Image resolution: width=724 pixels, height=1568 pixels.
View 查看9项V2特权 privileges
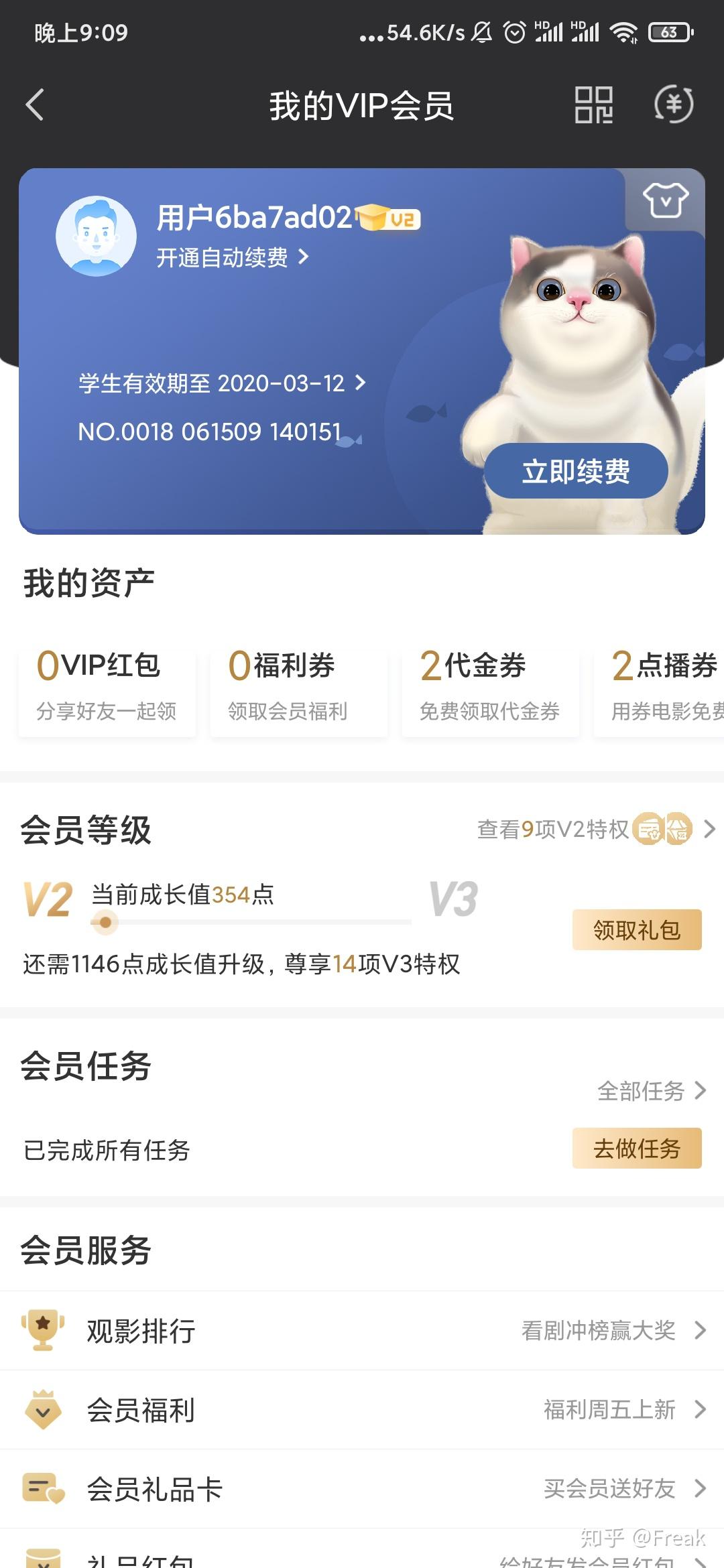coord(595,830)
